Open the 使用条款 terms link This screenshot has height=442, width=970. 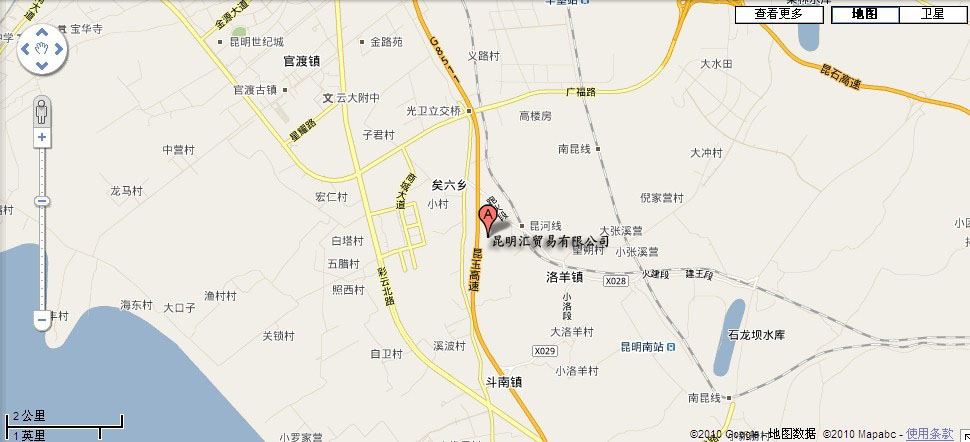coord(930,434)
